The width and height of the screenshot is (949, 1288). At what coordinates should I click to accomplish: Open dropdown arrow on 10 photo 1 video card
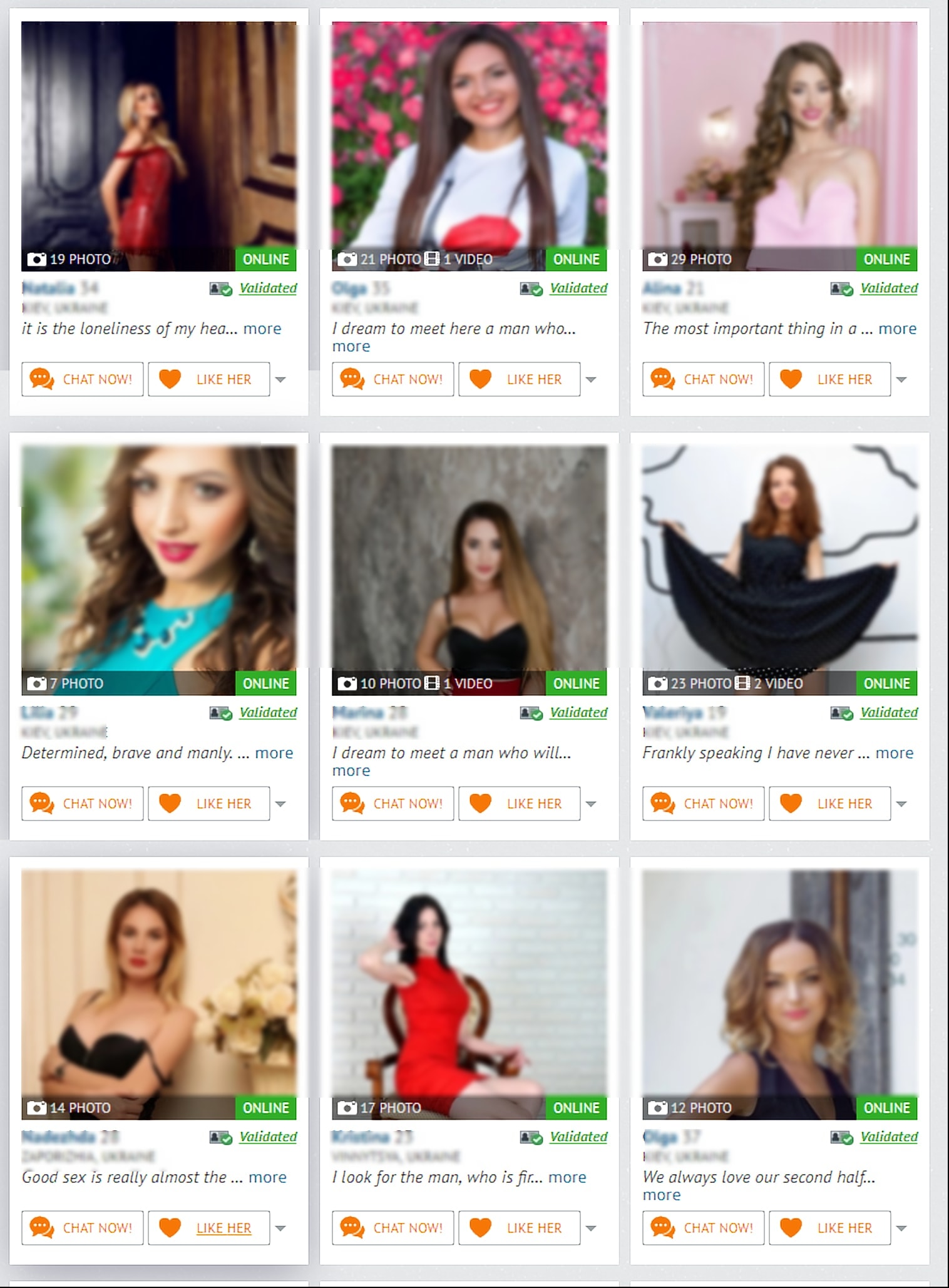pyautogui.click(x=591, y=804)
